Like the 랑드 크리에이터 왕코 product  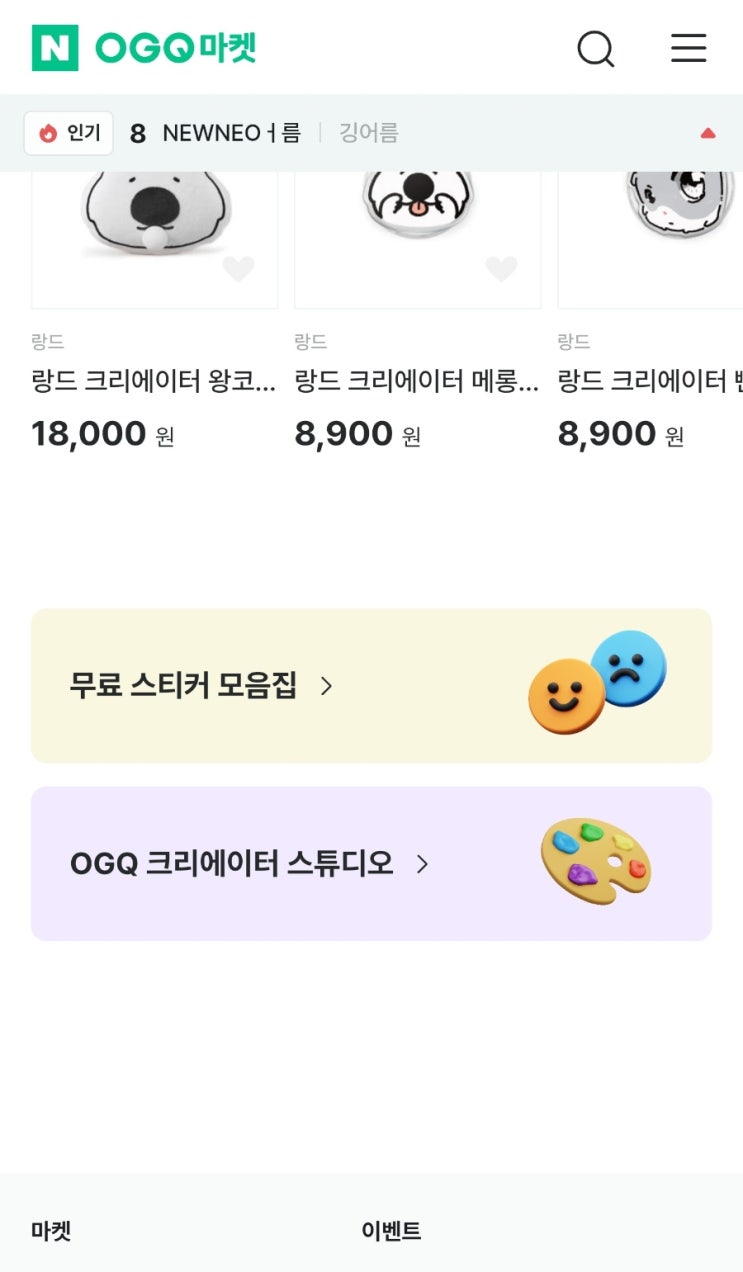238,269
